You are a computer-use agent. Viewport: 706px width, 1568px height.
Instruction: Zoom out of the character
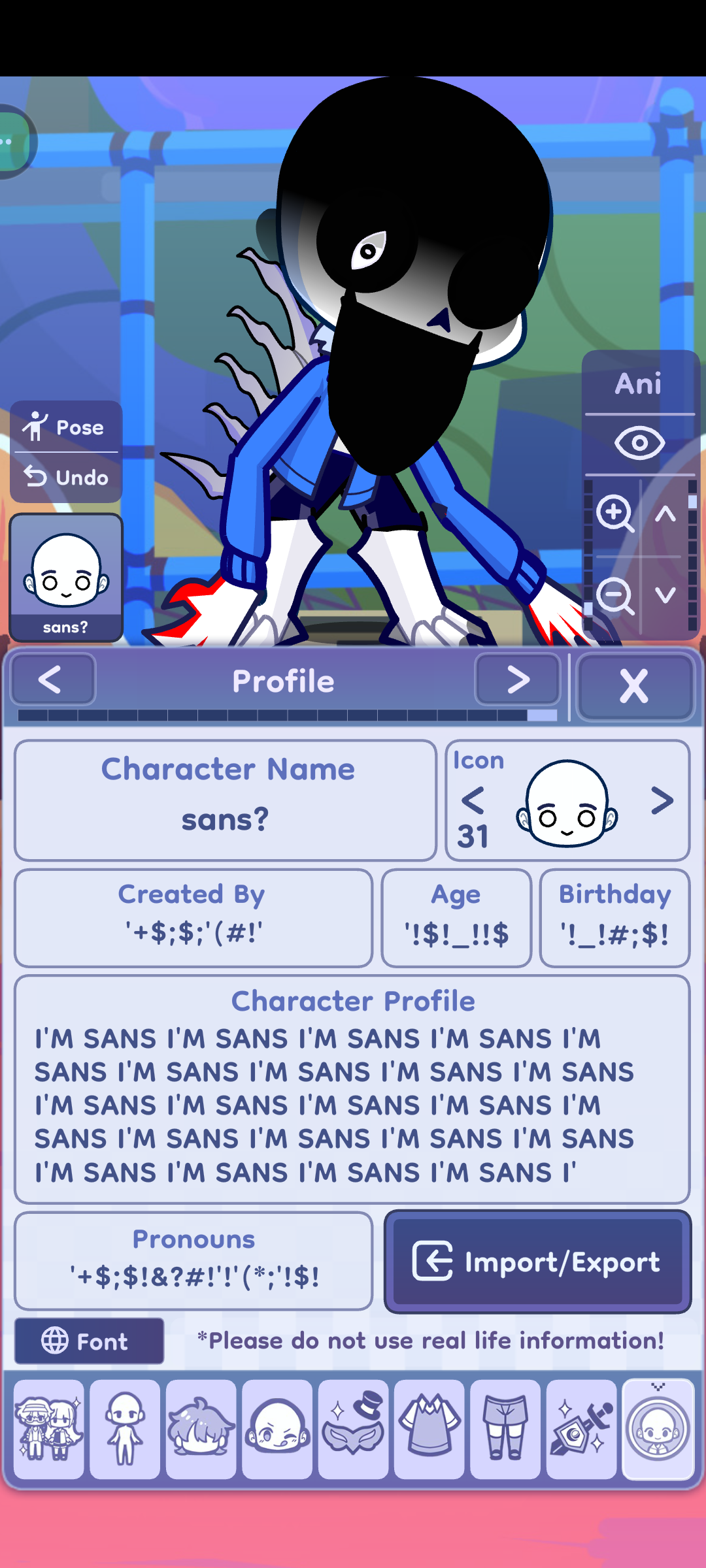pos(614,596)
